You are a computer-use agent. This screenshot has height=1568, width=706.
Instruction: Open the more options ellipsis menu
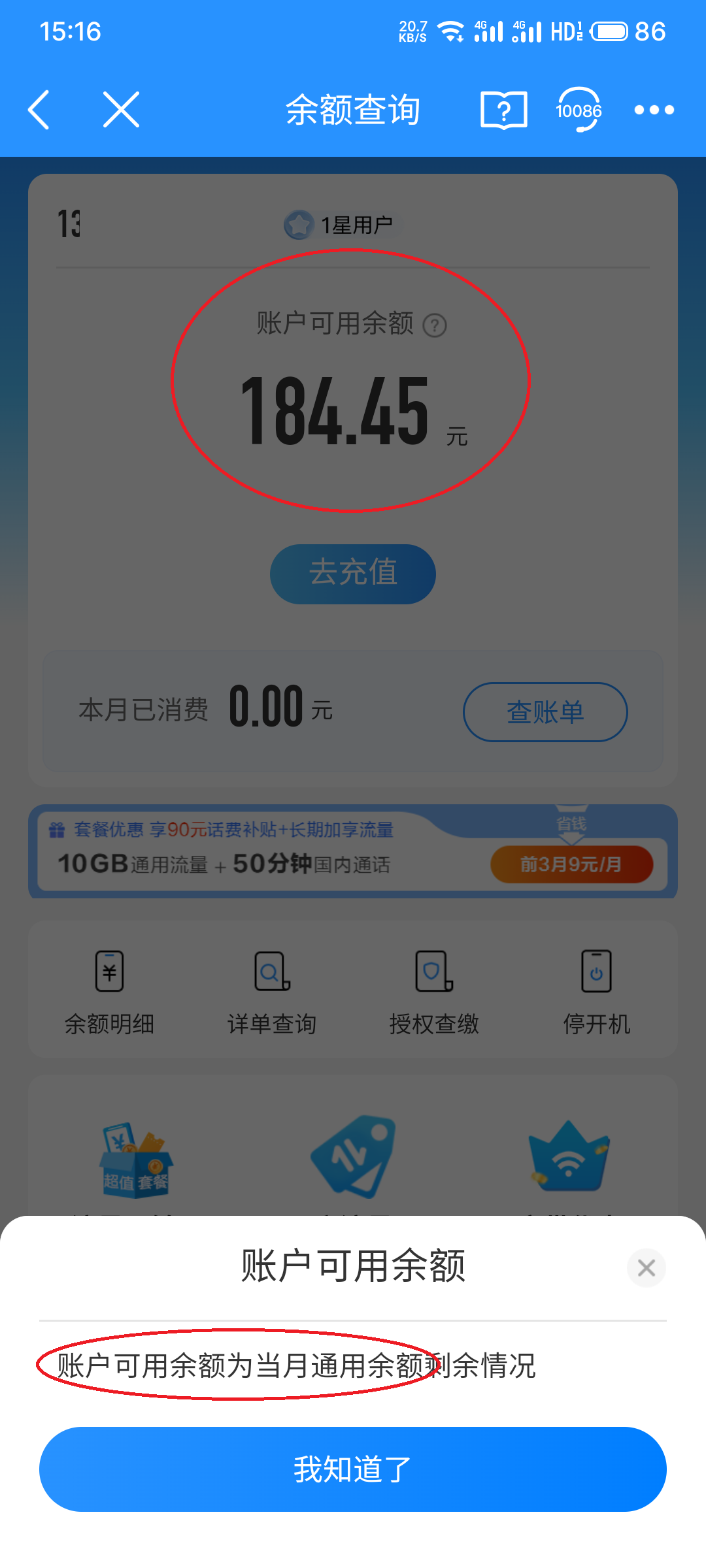pyautogui.click(x=654, y=110)
